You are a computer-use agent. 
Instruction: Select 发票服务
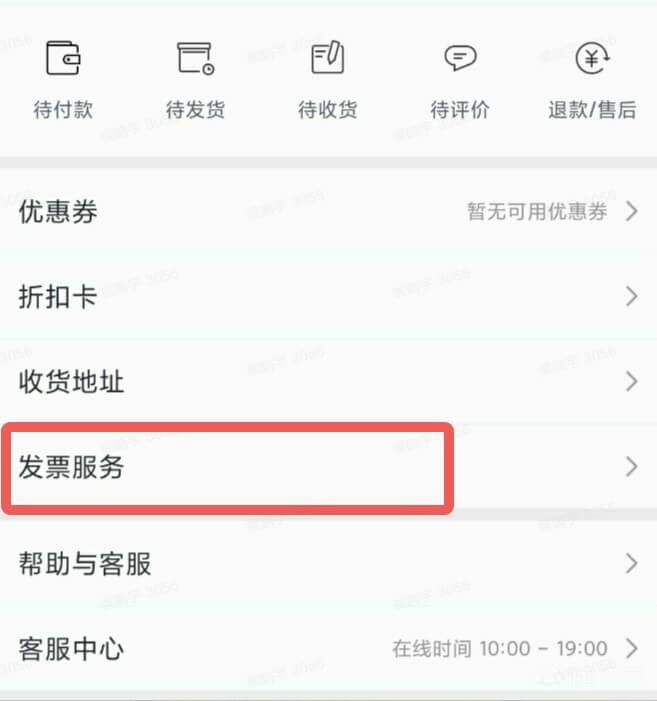click(x=328, y=467)
